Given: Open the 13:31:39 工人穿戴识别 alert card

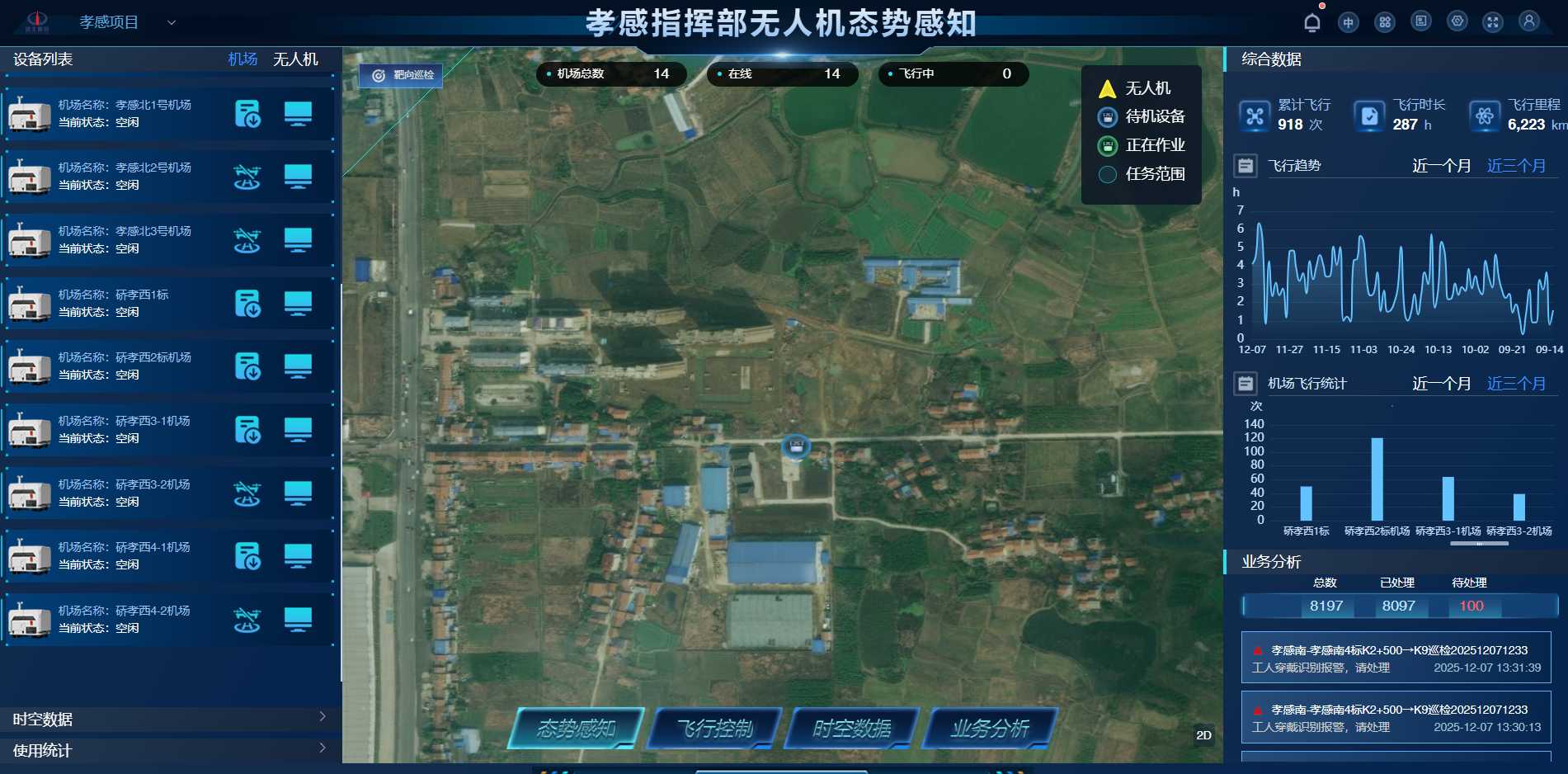Looking at the screenshot, I should 1396,658.
